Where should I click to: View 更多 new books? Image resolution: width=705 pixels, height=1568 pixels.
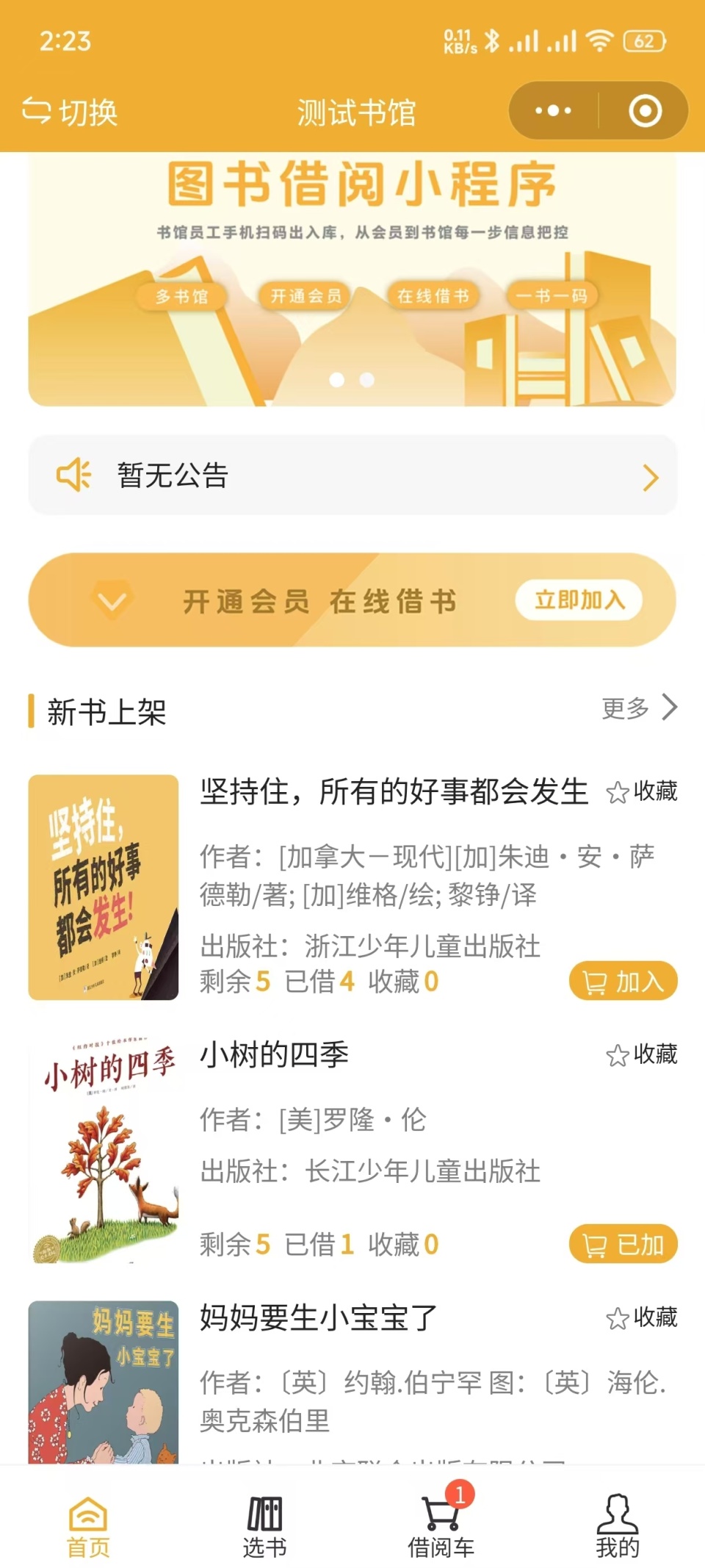pos(638,708)
